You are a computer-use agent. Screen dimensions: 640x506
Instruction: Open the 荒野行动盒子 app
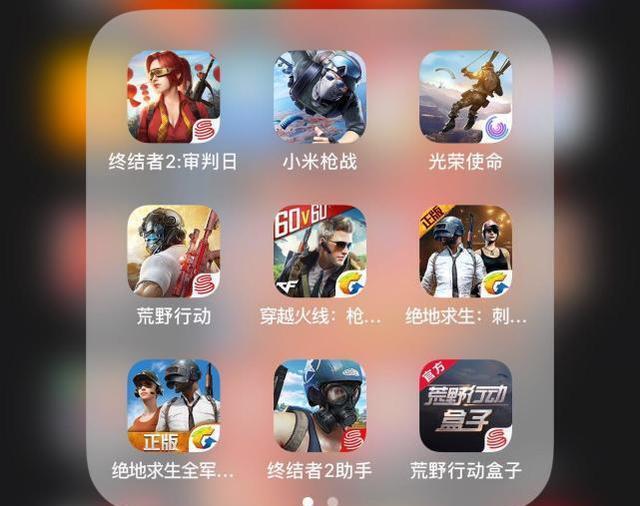click(x=465, y=406)
